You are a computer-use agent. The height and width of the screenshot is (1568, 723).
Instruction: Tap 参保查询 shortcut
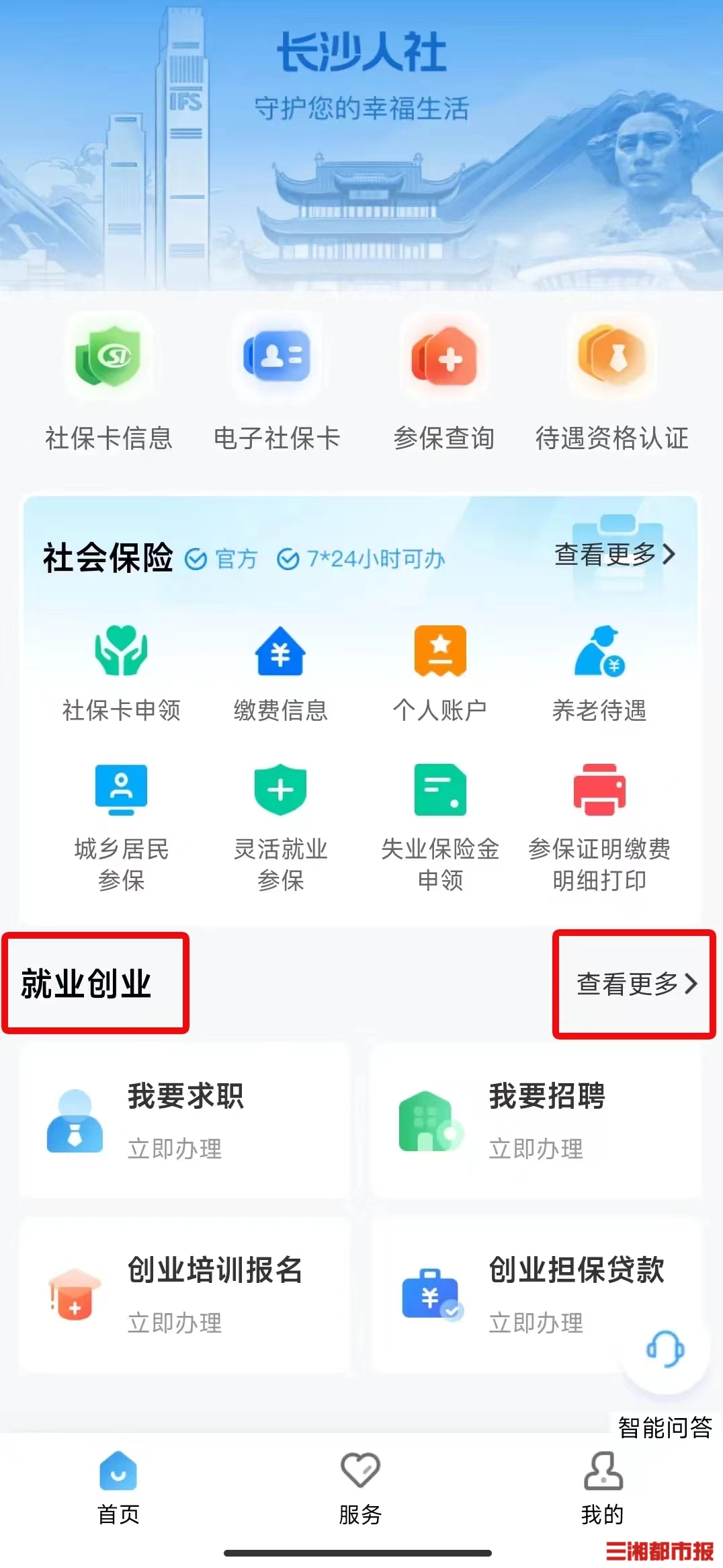pyautogui.click(x=443, y=384)
